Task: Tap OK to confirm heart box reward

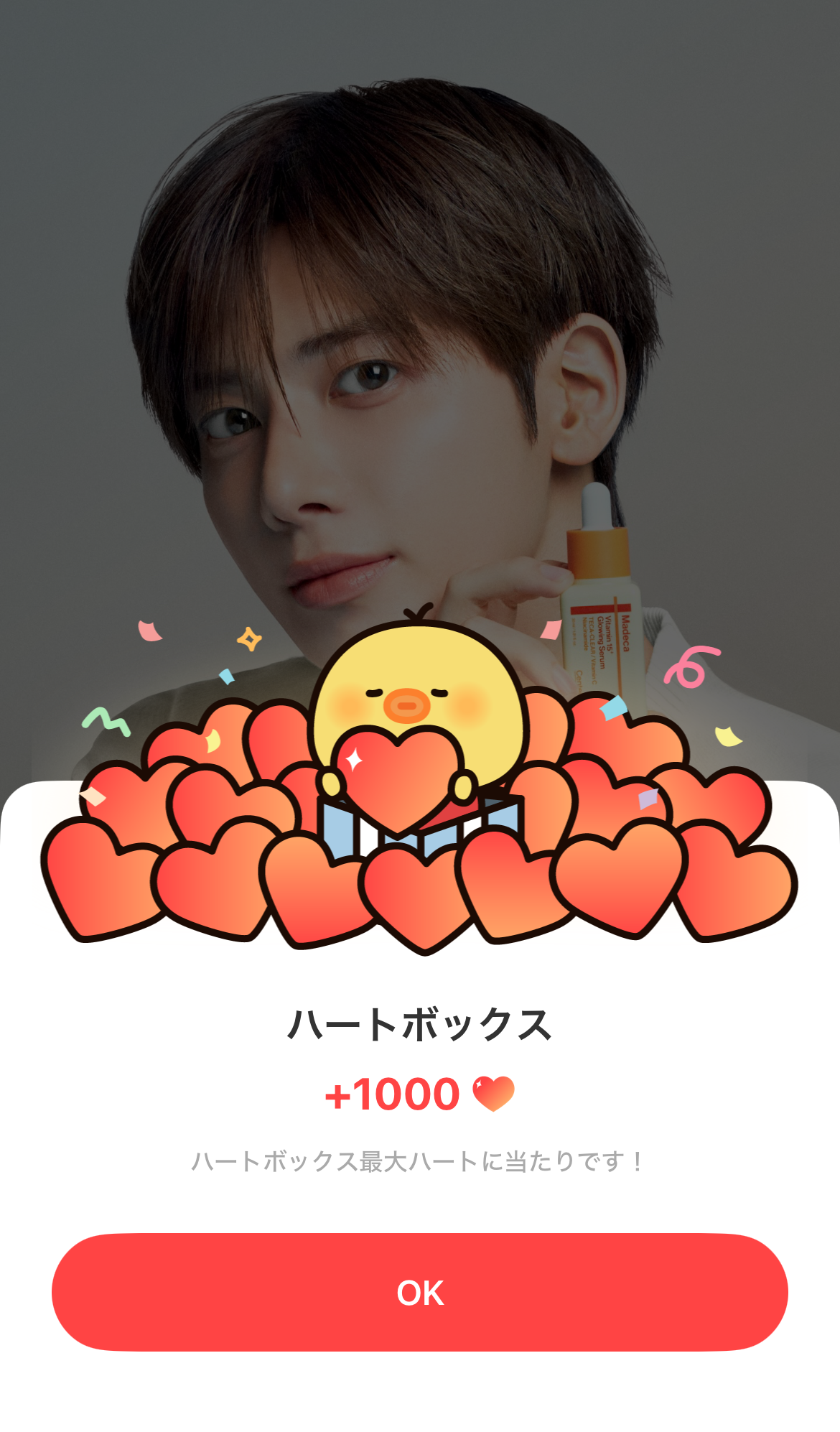Action: click(x=420, y=1292)
